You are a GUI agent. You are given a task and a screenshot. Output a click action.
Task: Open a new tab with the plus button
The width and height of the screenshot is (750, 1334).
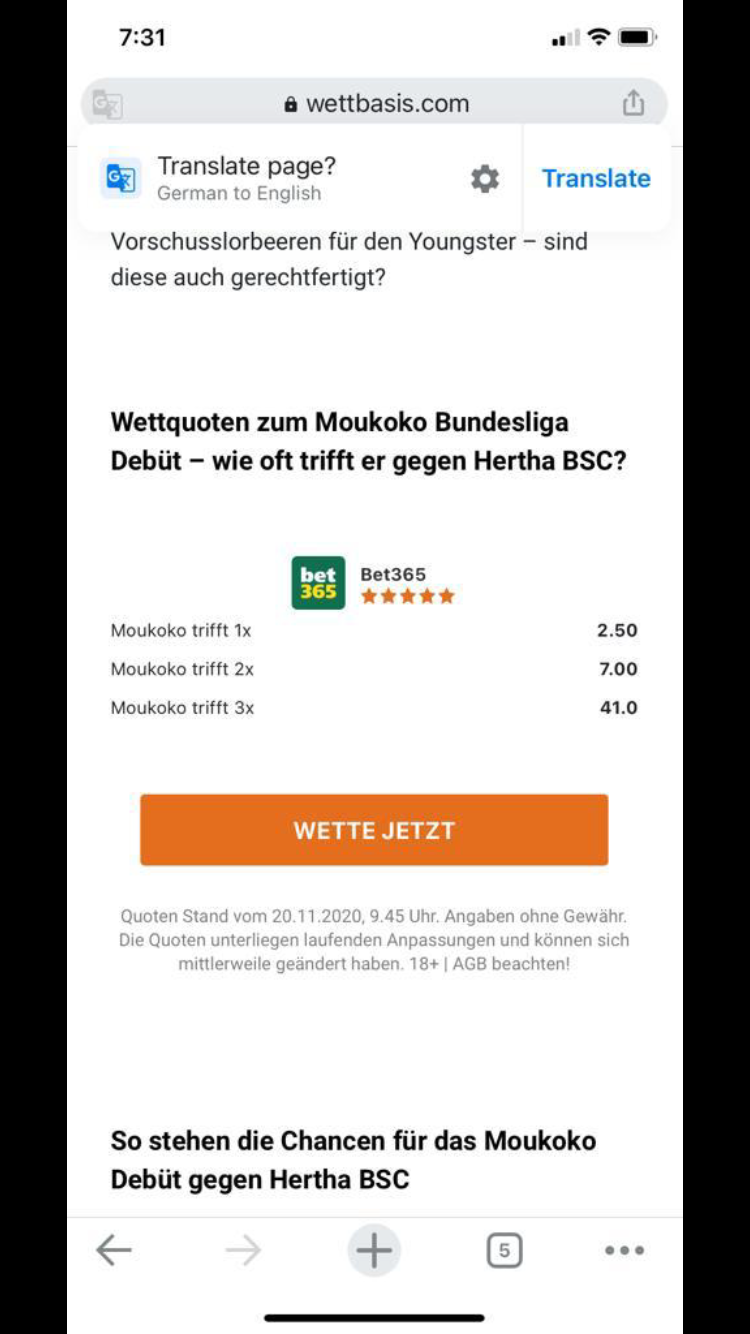coord(374,1250)
